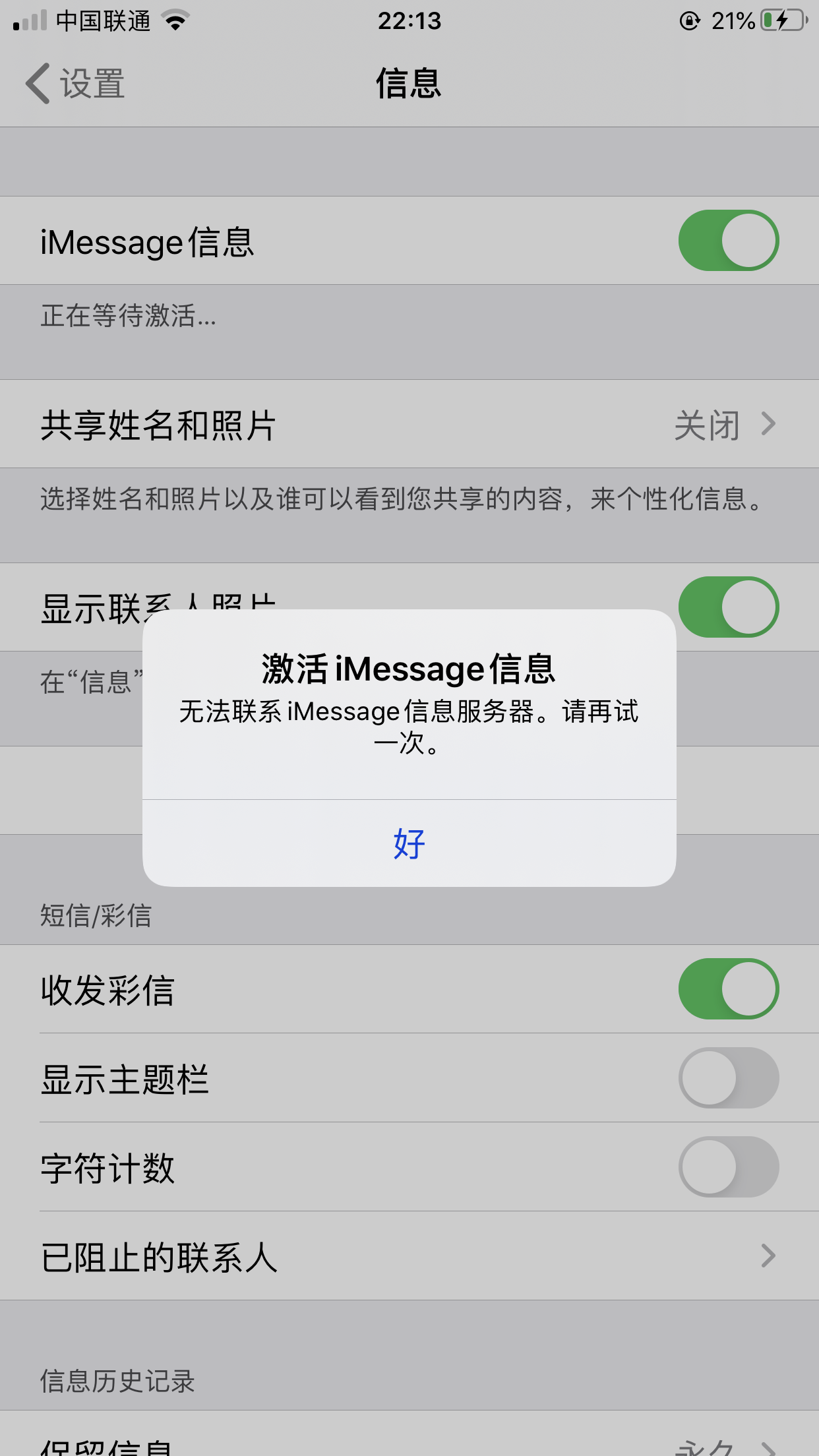Open 共享姓名和照片 settings
The image size is (819, 1456).
tap(409, 425)
